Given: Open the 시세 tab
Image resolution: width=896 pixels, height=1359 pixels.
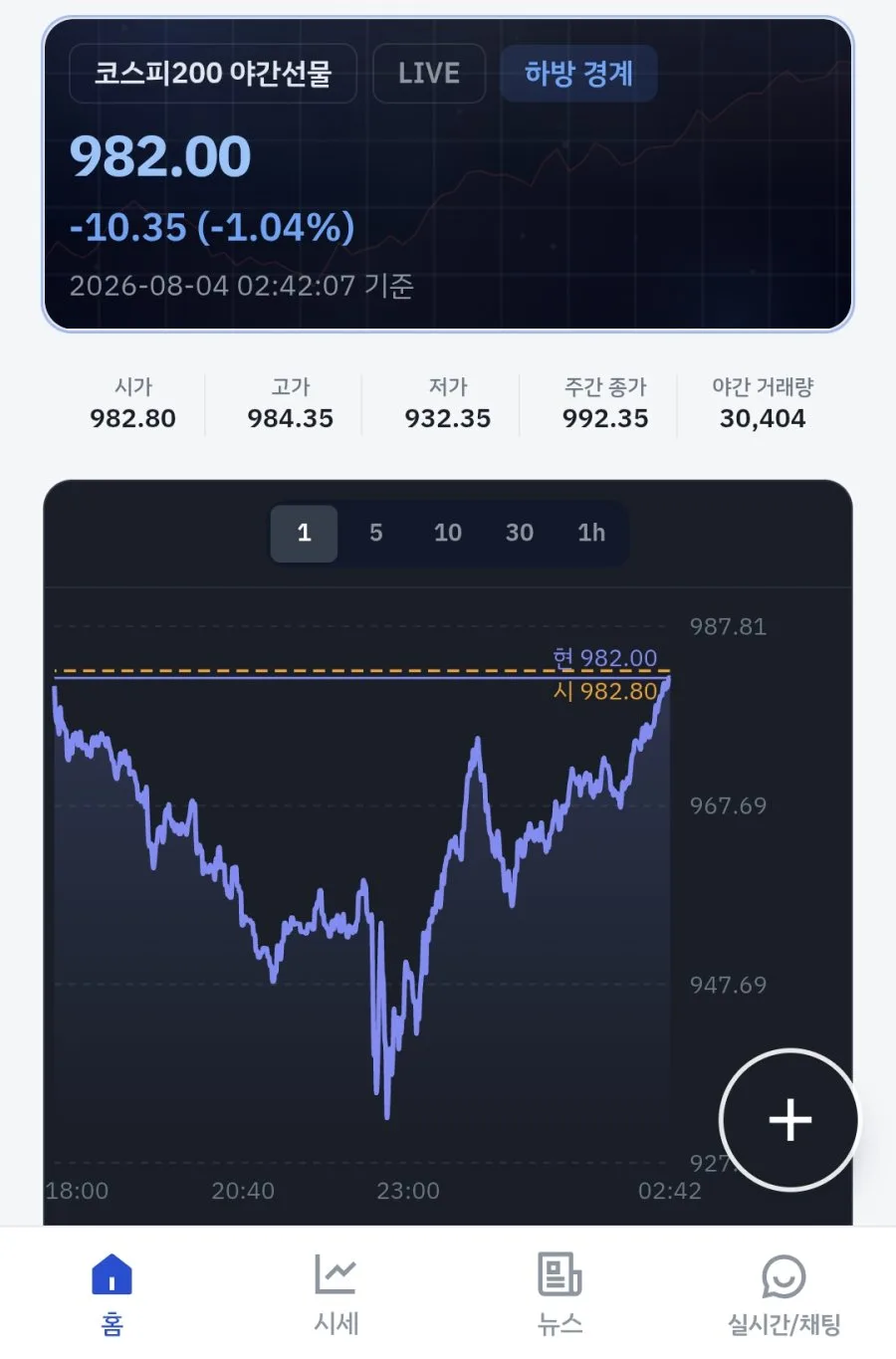Looking at the screenshot, I should (336, 1293).
